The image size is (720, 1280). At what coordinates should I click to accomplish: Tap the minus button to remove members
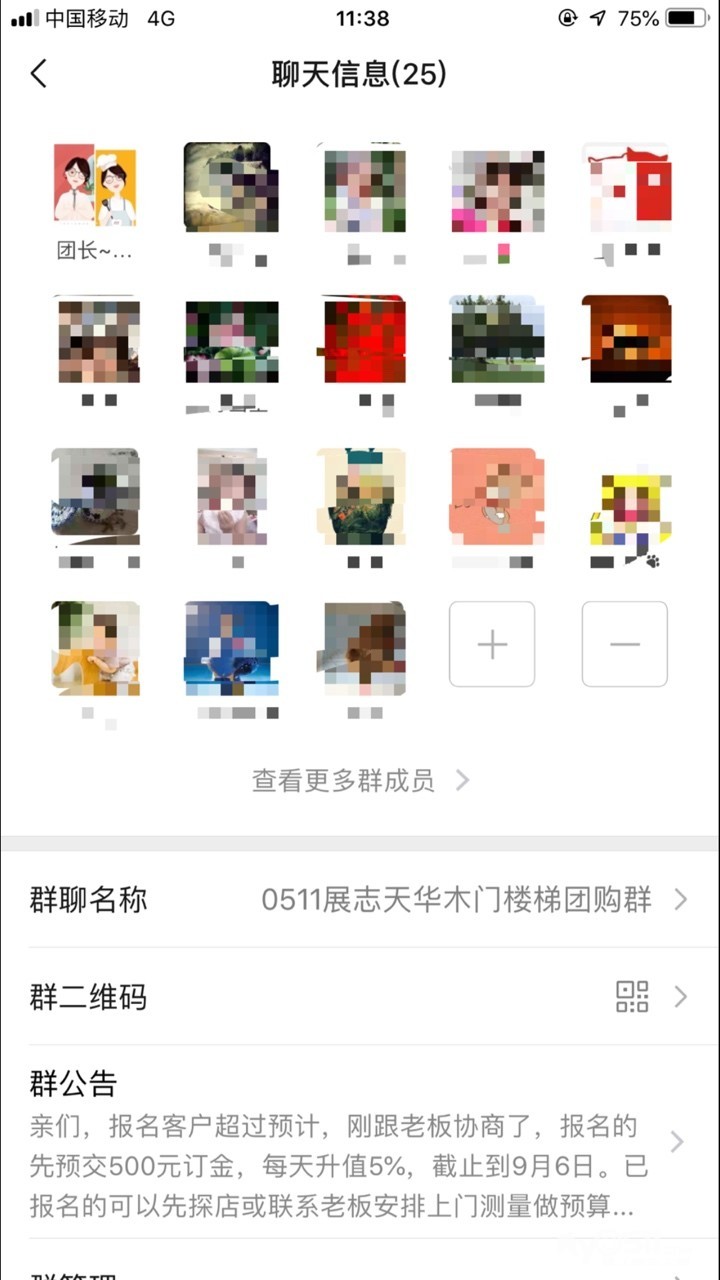tap(624, 644)
